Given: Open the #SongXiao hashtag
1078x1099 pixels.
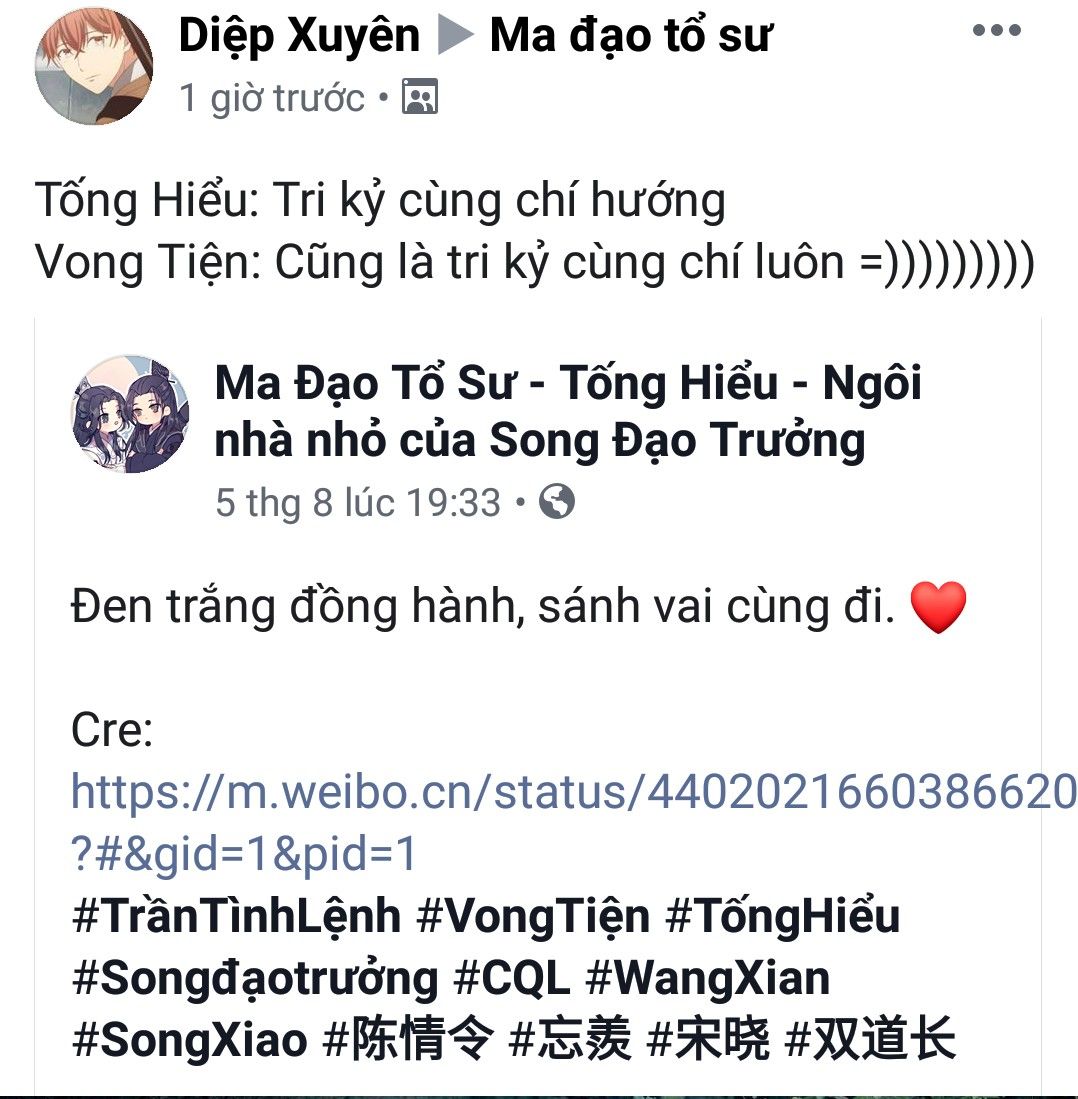Looking at the screenshot, I should tap(190, 1039).
